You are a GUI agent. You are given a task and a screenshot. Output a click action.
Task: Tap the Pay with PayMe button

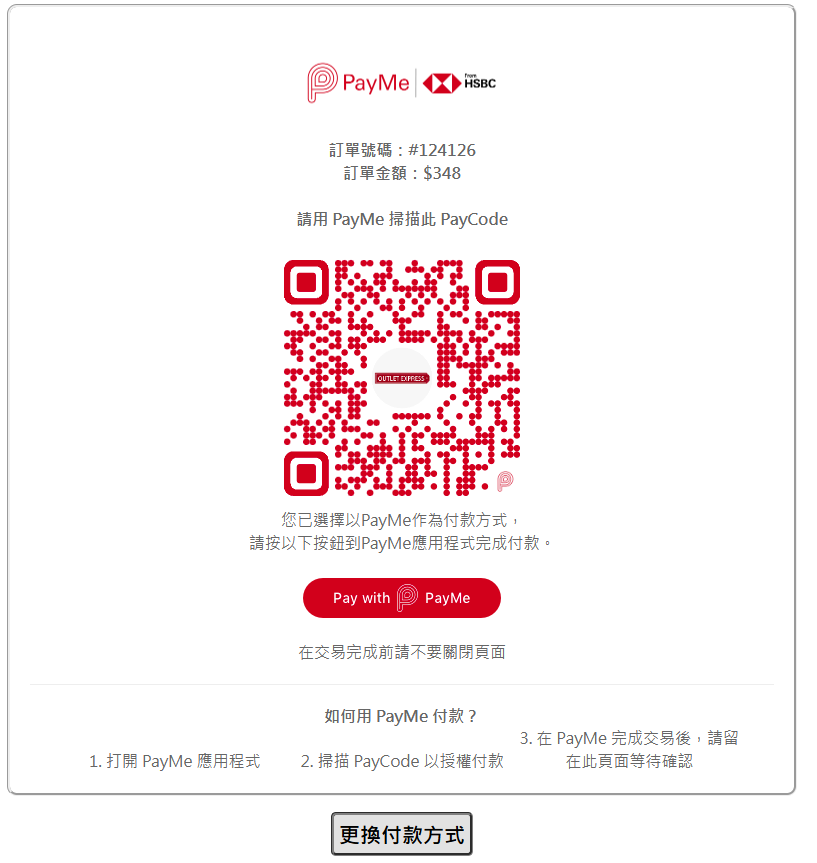pos(401,598)
